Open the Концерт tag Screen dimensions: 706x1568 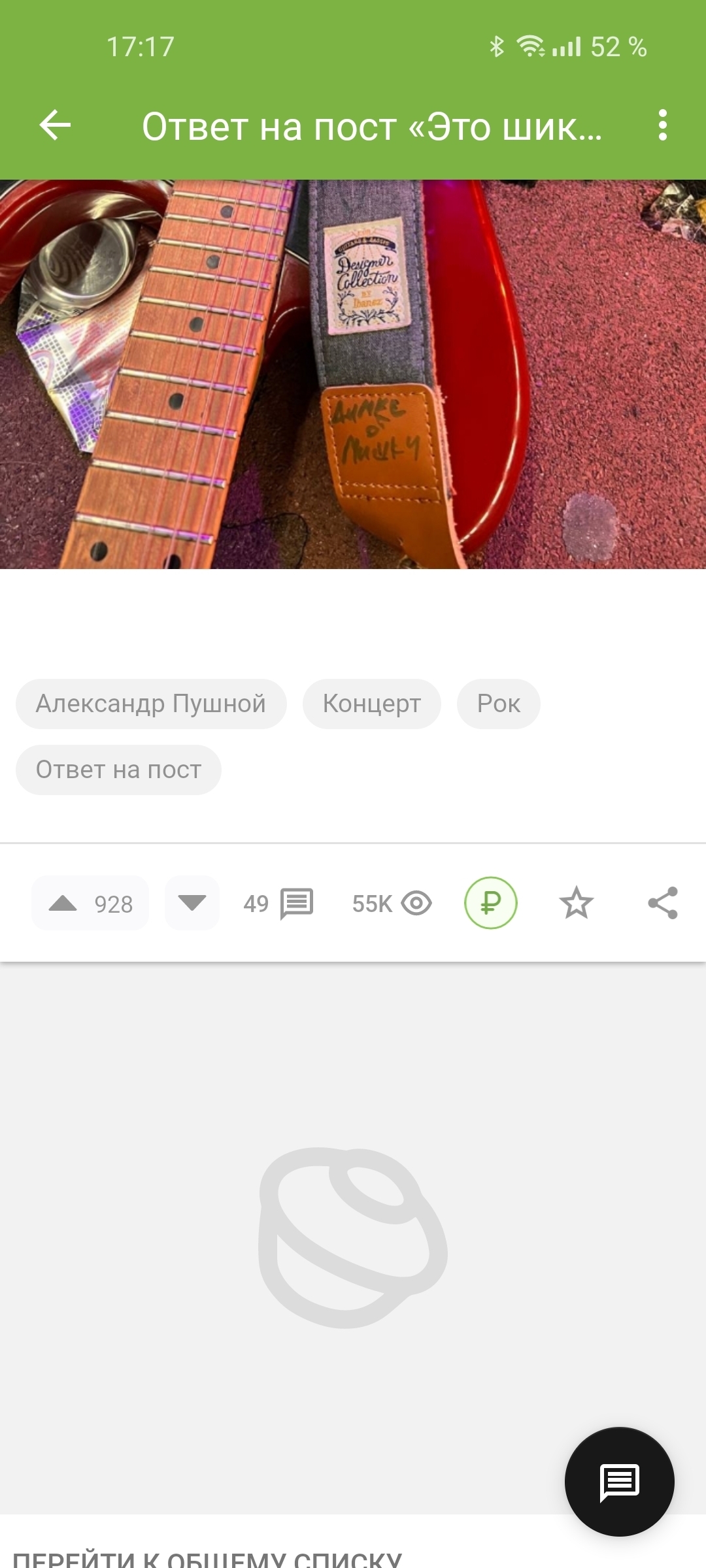(371, 704)
